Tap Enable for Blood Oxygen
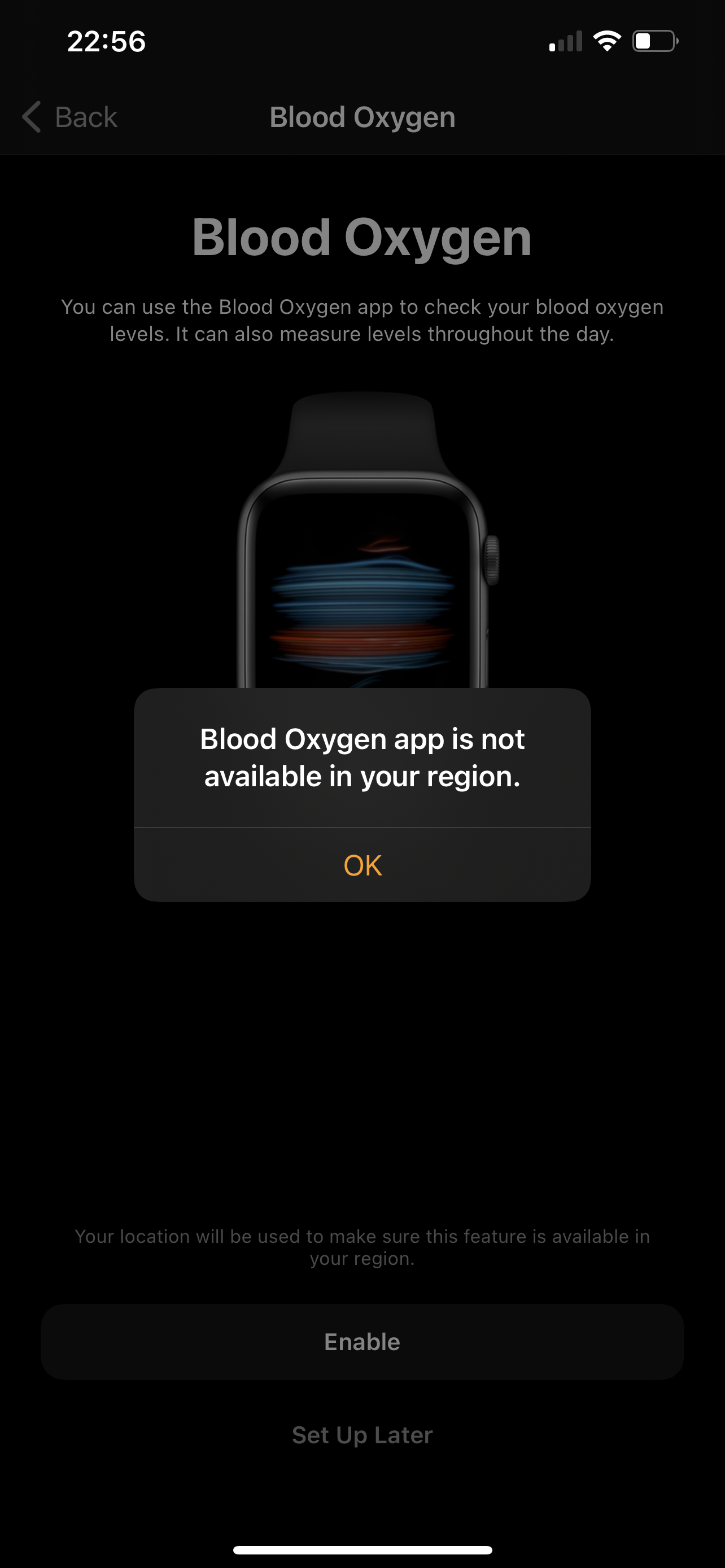 (362, 1342)
